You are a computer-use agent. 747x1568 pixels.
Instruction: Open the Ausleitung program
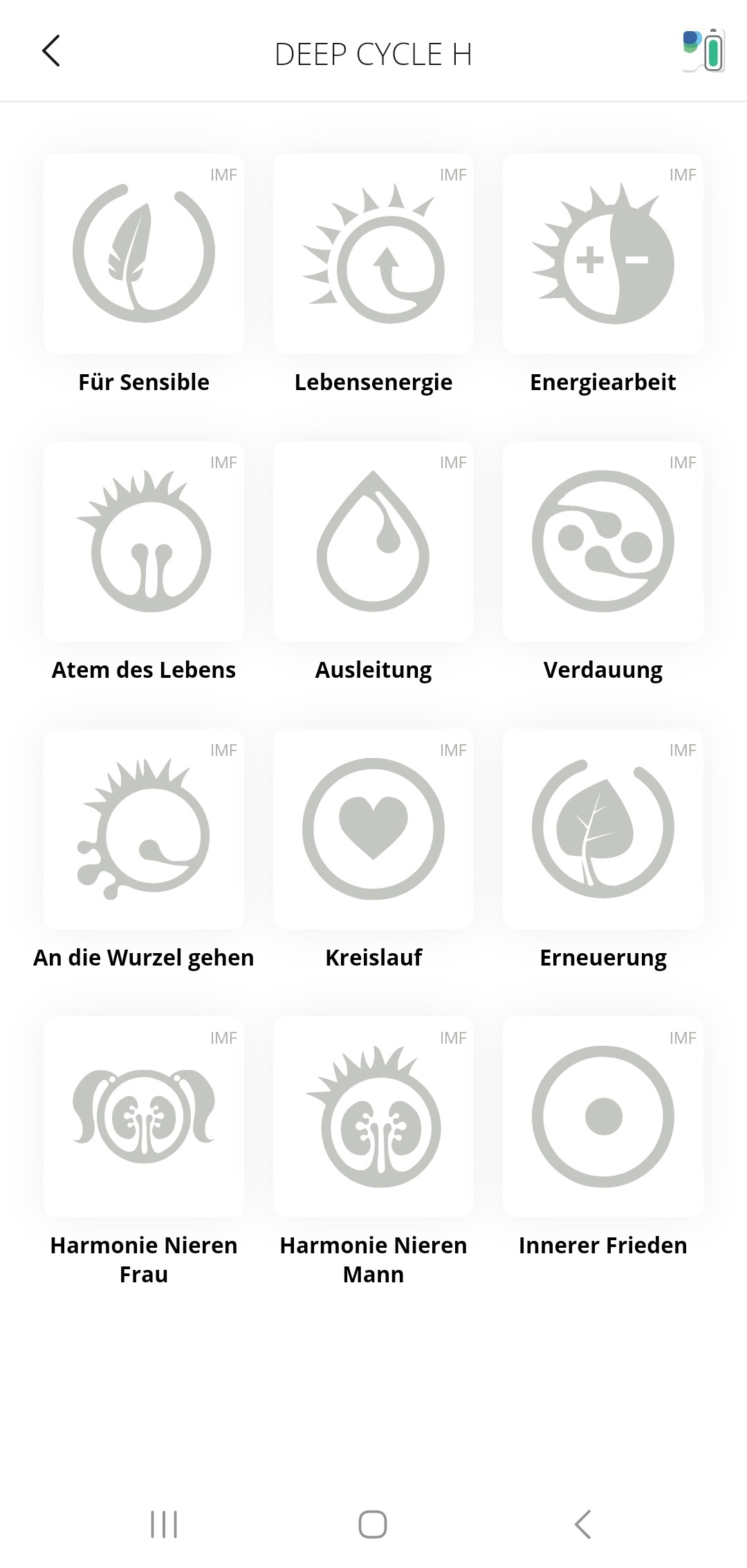[x=373, y=542]
